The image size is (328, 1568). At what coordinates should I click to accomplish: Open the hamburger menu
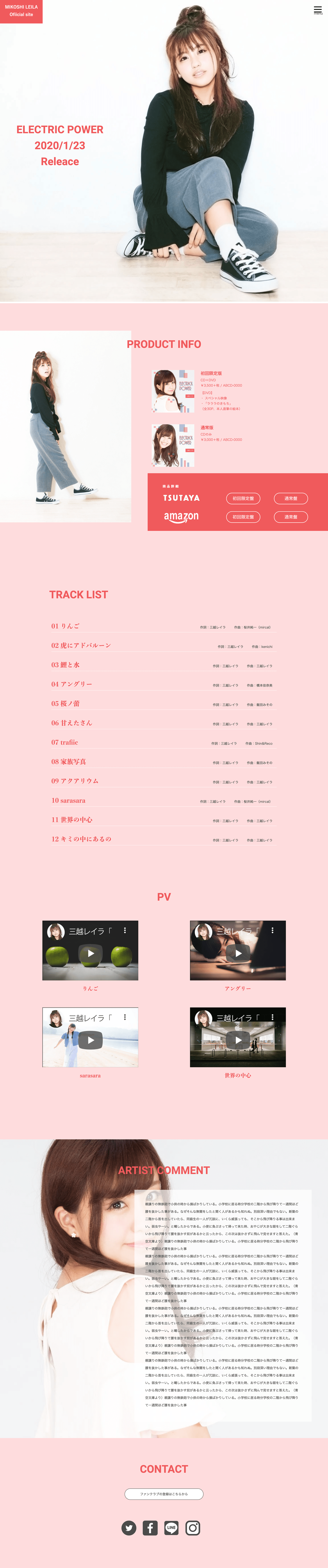tap(318, 10)
